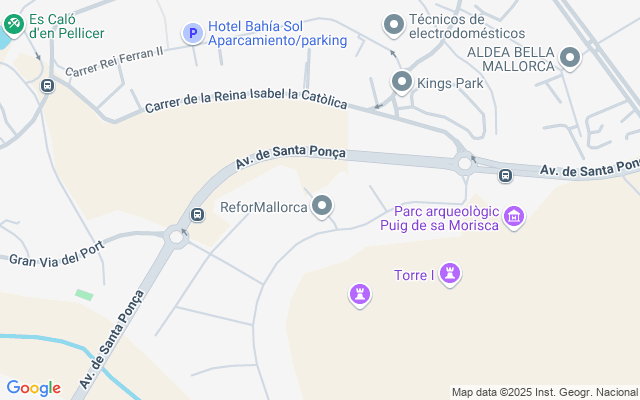Tap the Torre I landmark pin
640x400 pixels.
click(452, 273)
